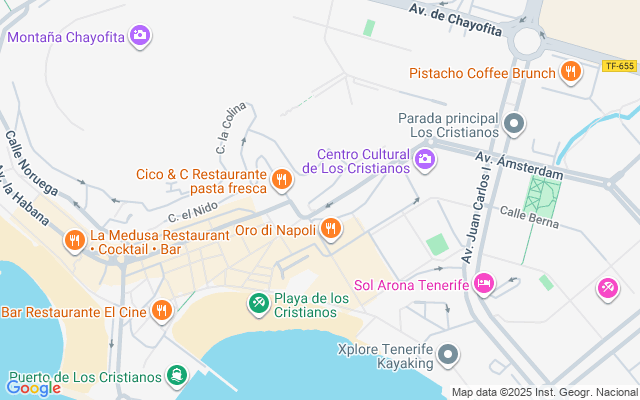Select the Pistacho Coffee Brunch restaurant pin
The width and height of the screenshot is (640, 400).
pos(570,72)
